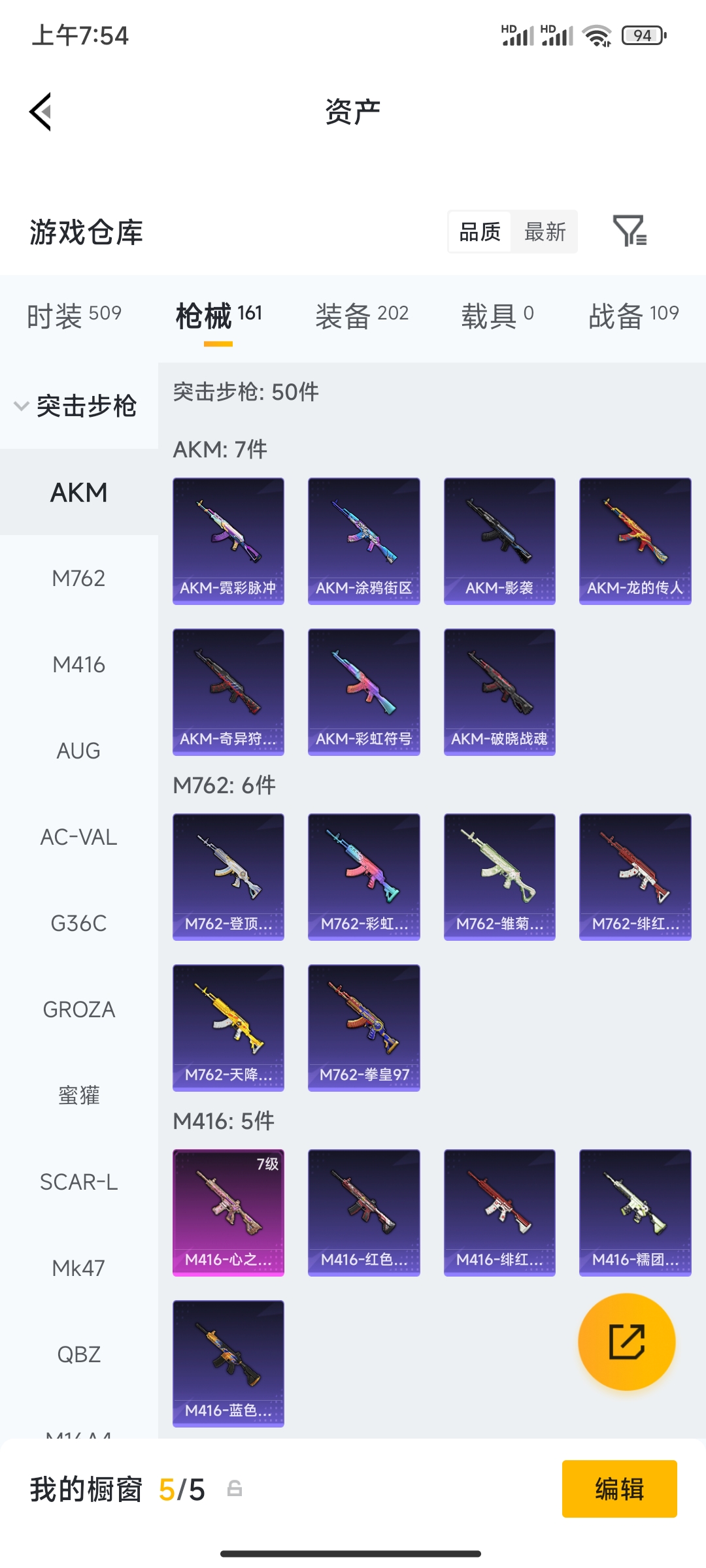Select the 品质 sort option
The height and width of the screenshot is (1568, 706).
tap(480, 232)
